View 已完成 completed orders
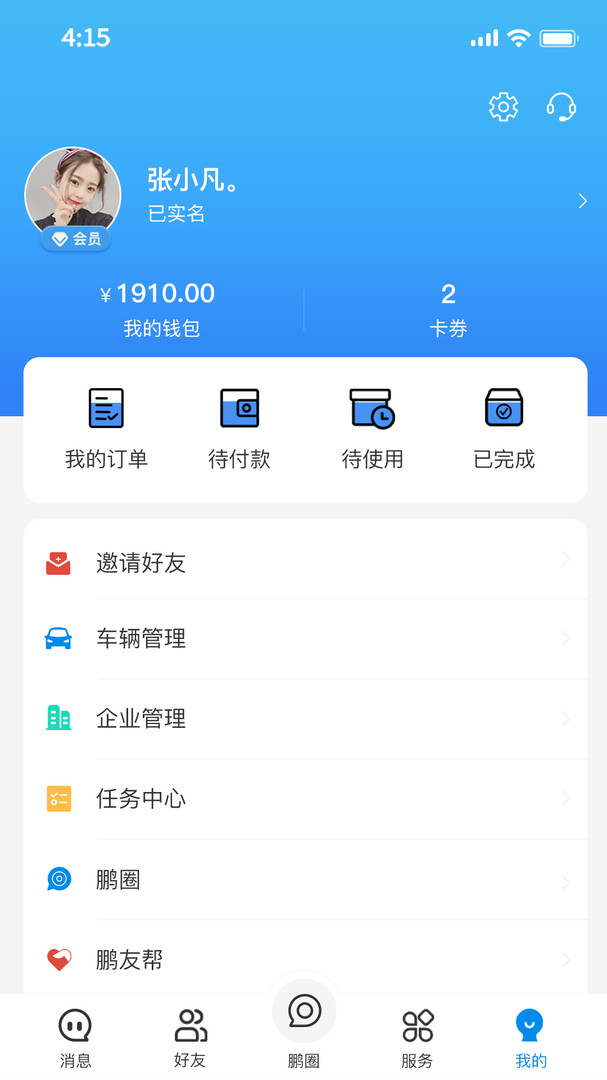 coord(504,428)
